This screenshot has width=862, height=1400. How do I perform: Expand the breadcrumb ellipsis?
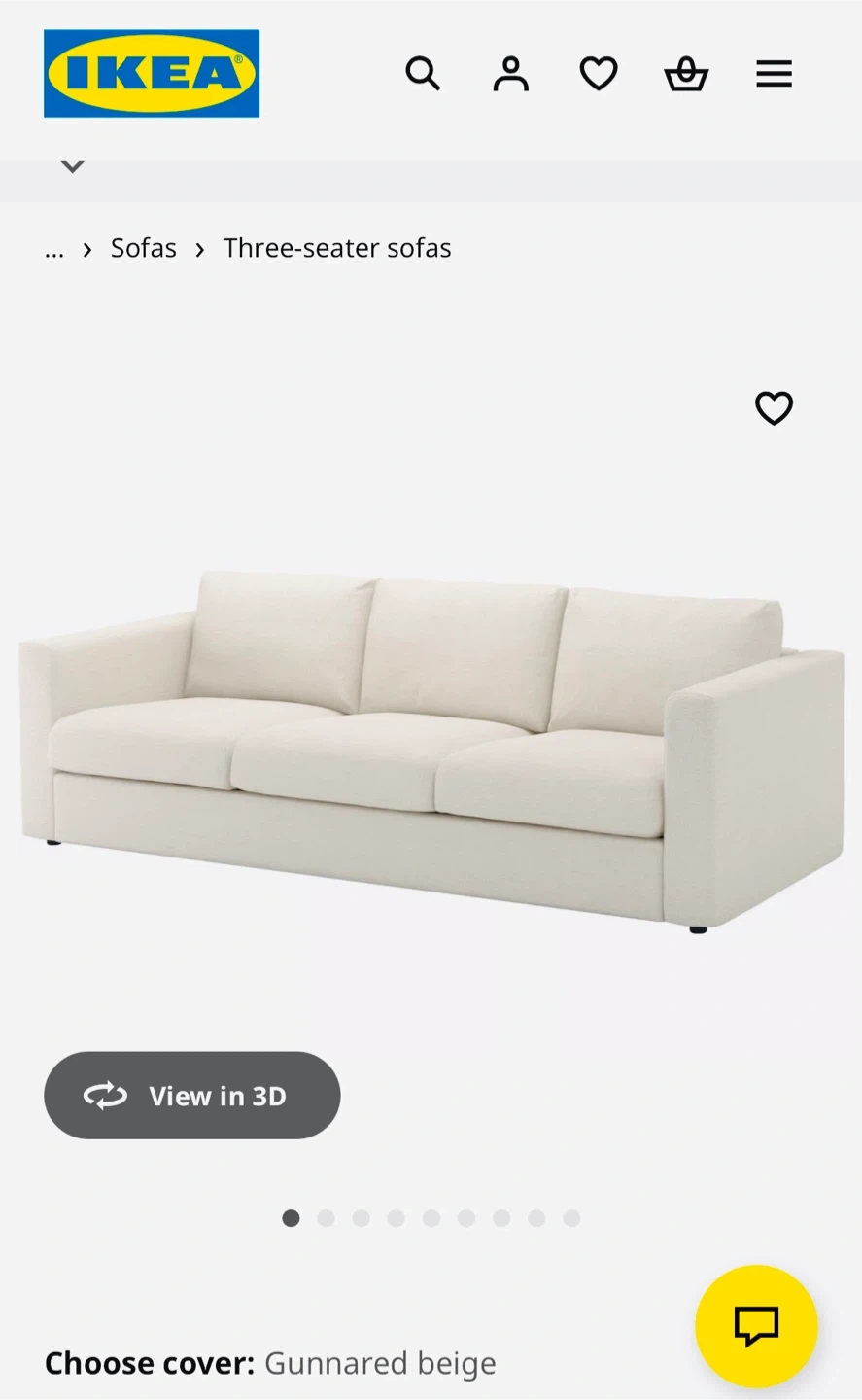tap(54, 249)
